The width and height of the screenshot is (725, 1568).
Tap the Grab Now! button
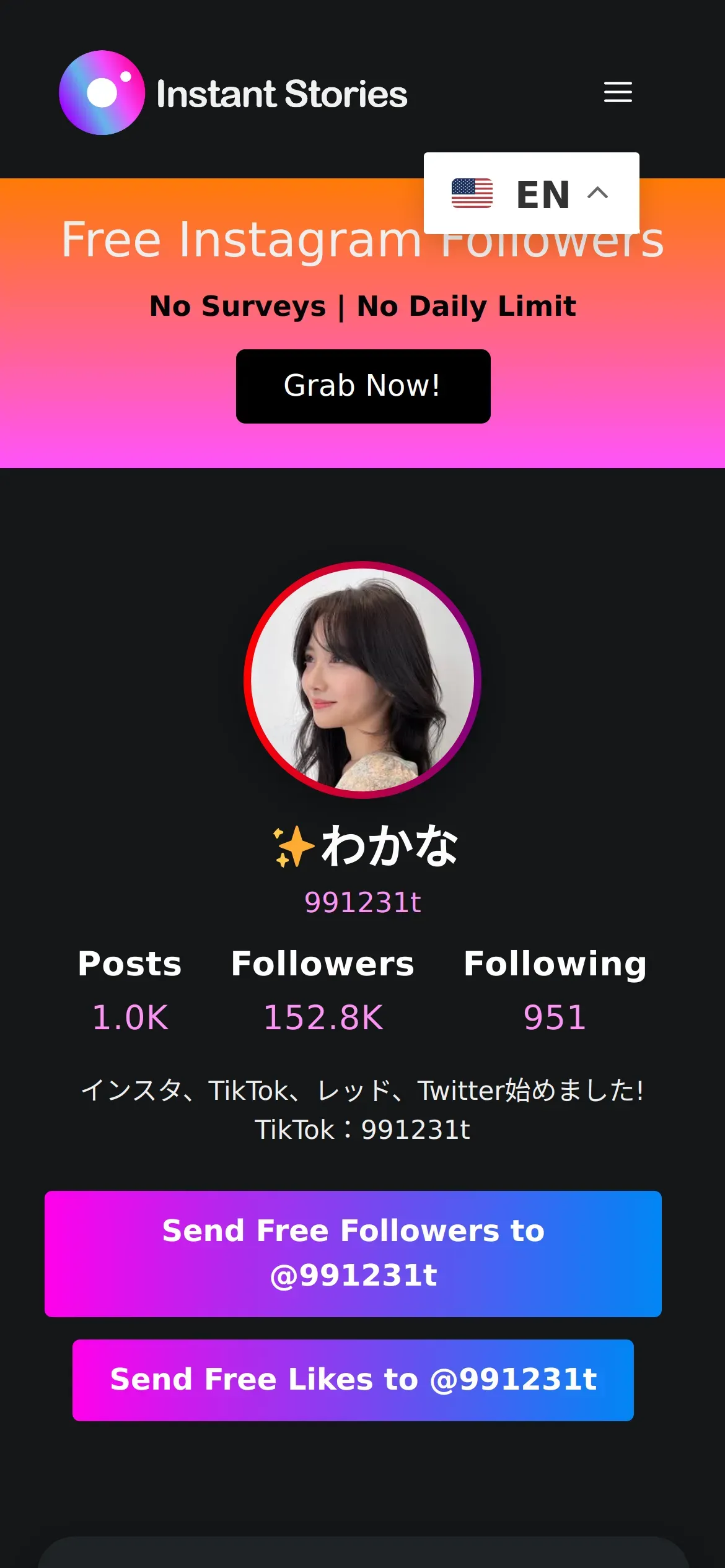click(363, 386)
